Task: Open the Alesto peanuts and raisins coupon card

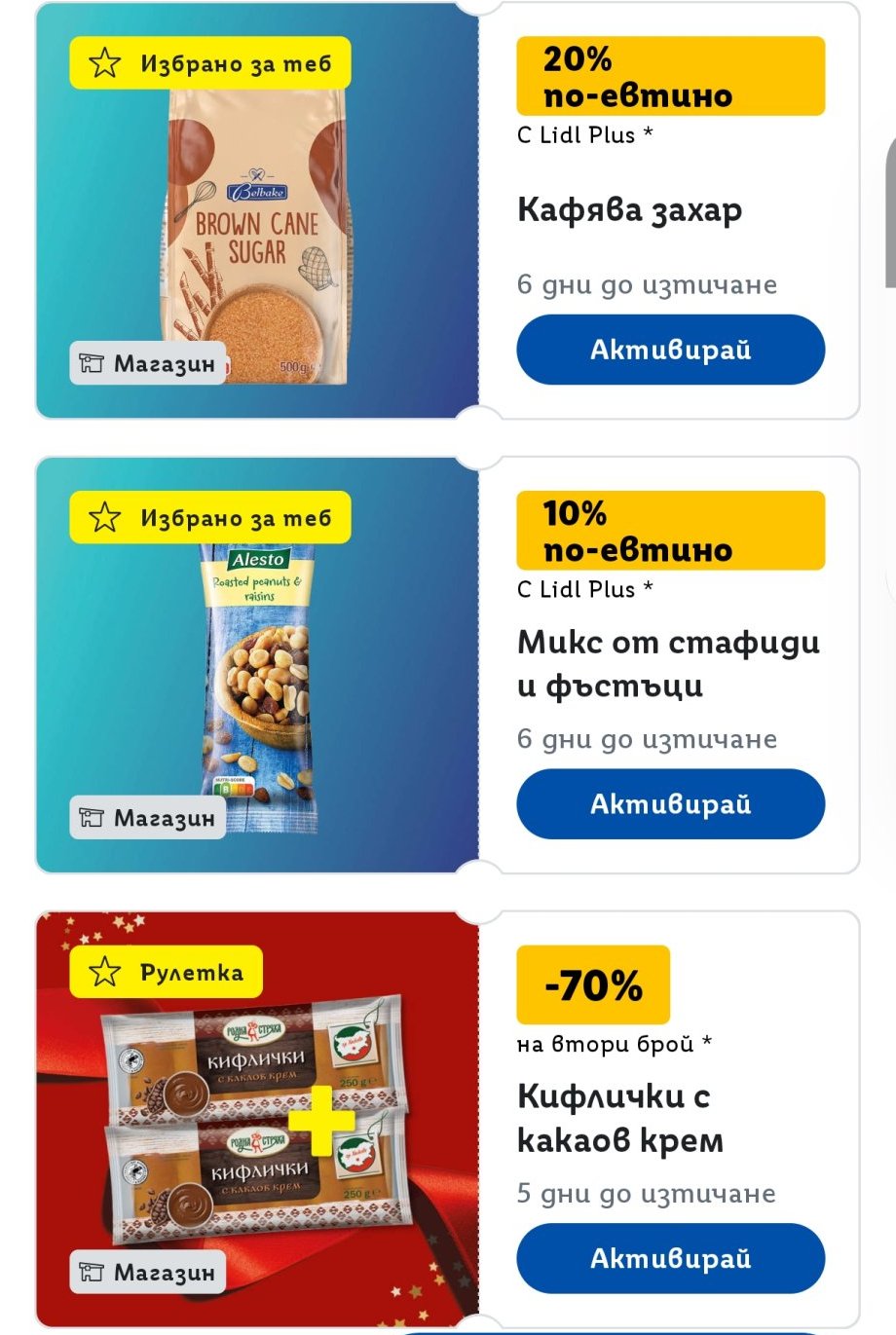Action: [x=257, y=682]
